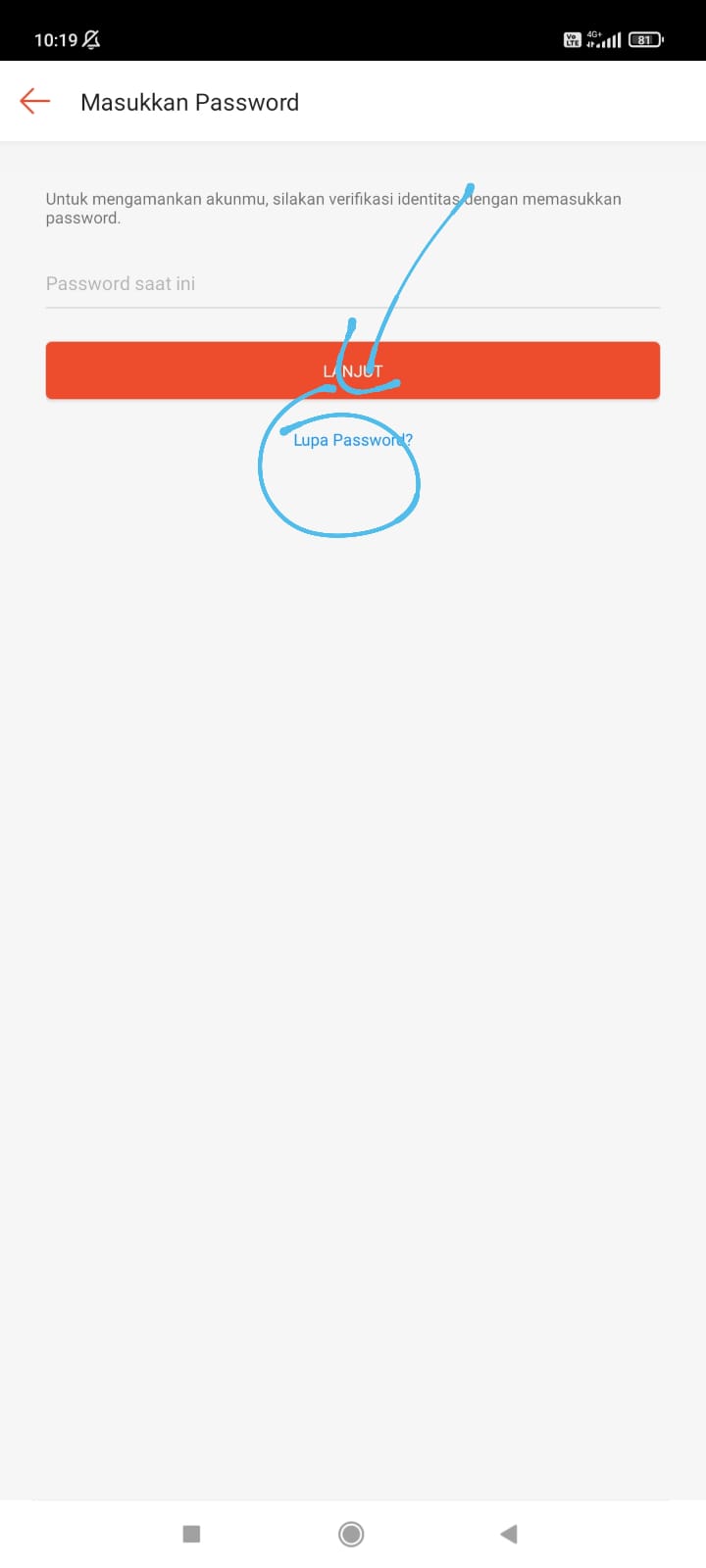
Task: Tap the verification instruction text paragraph
Action: 332,208
